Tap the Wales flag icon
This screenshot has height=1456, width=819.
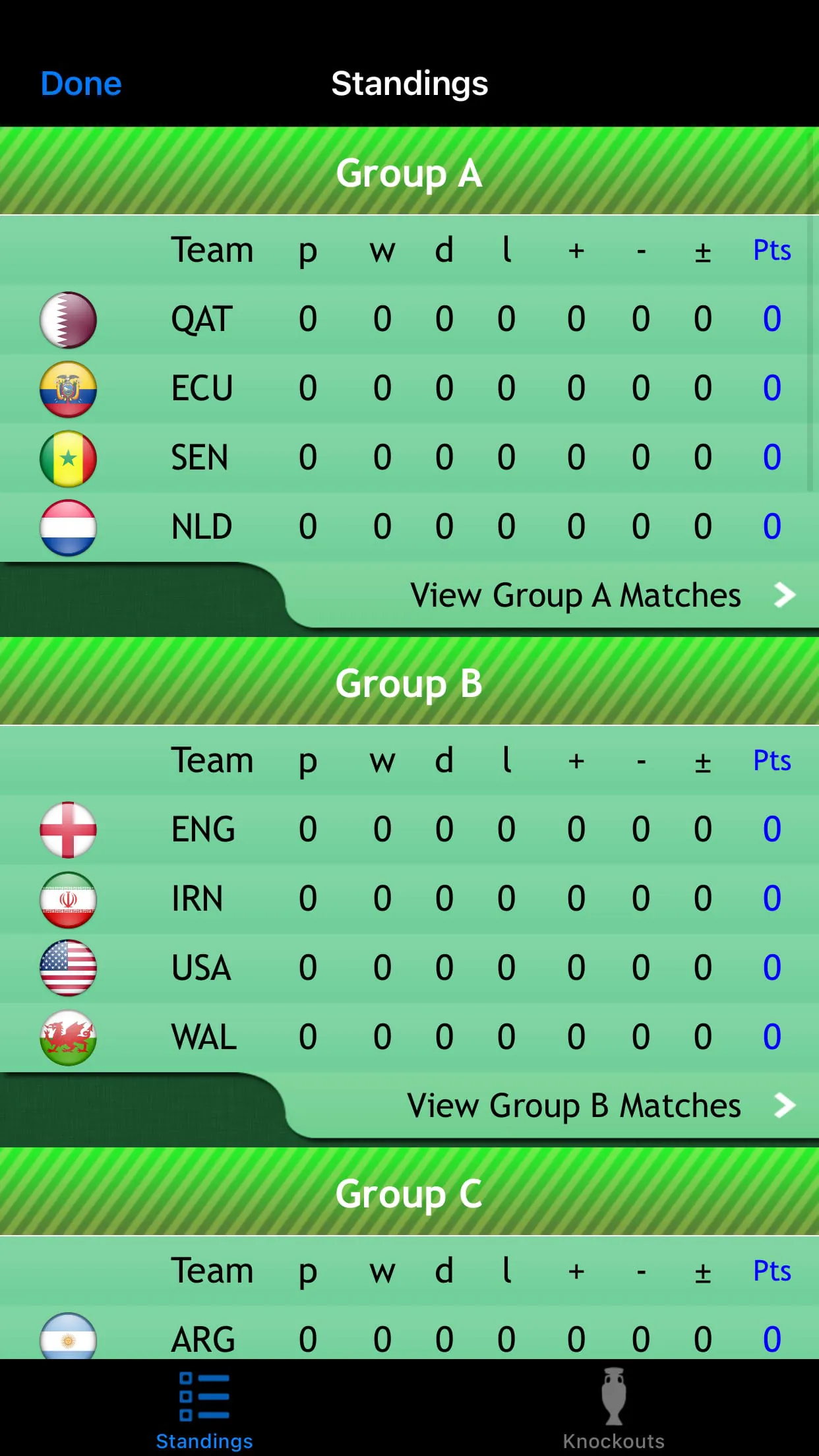[x=69, y=1037]
